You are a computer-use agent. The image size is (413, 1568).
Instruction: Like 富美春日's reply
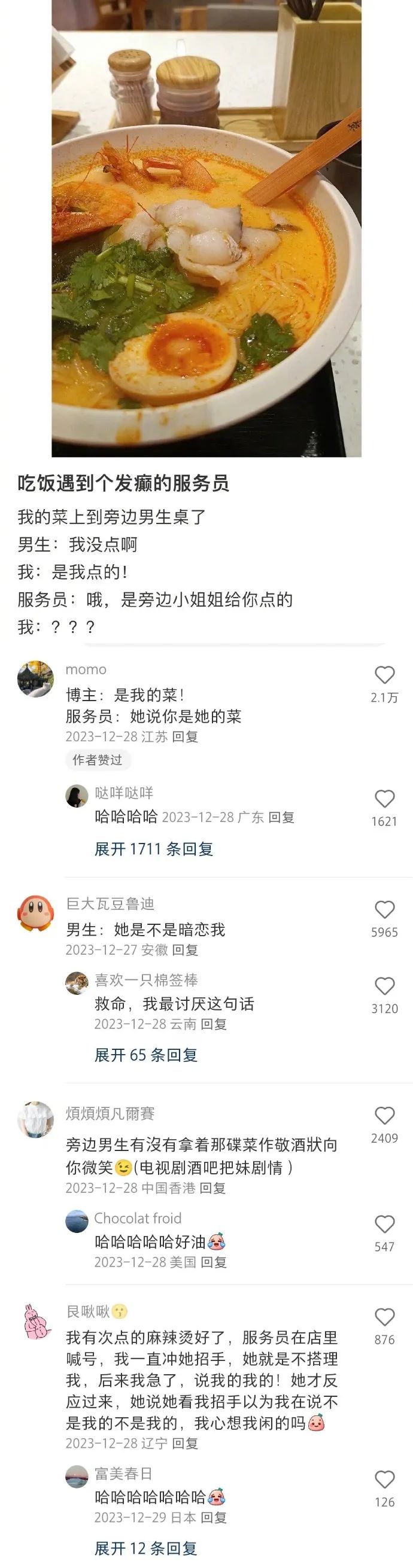tap(384, 1479)
